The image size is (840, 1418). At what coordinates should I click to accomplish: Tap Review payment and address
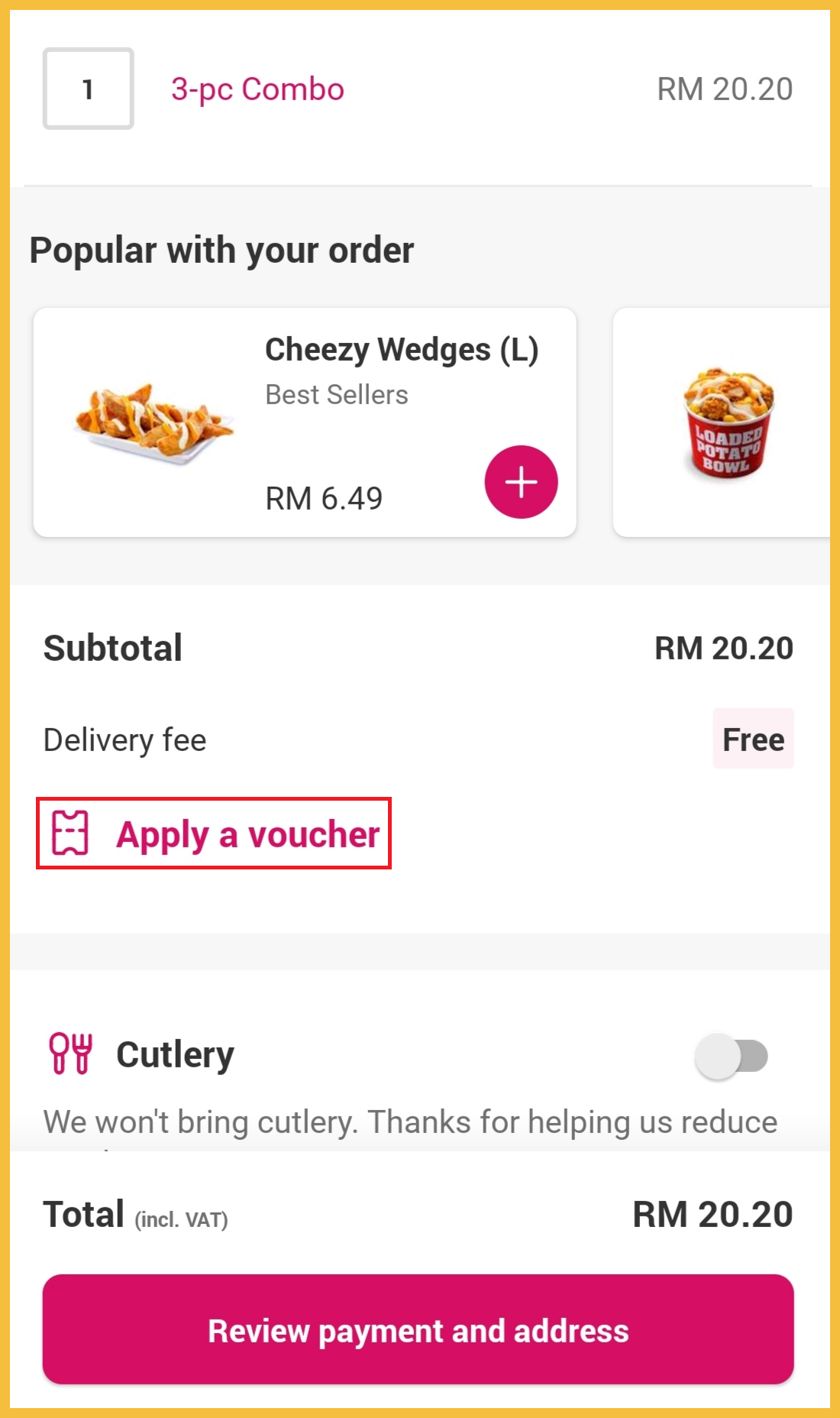[x=418, y=1329]
